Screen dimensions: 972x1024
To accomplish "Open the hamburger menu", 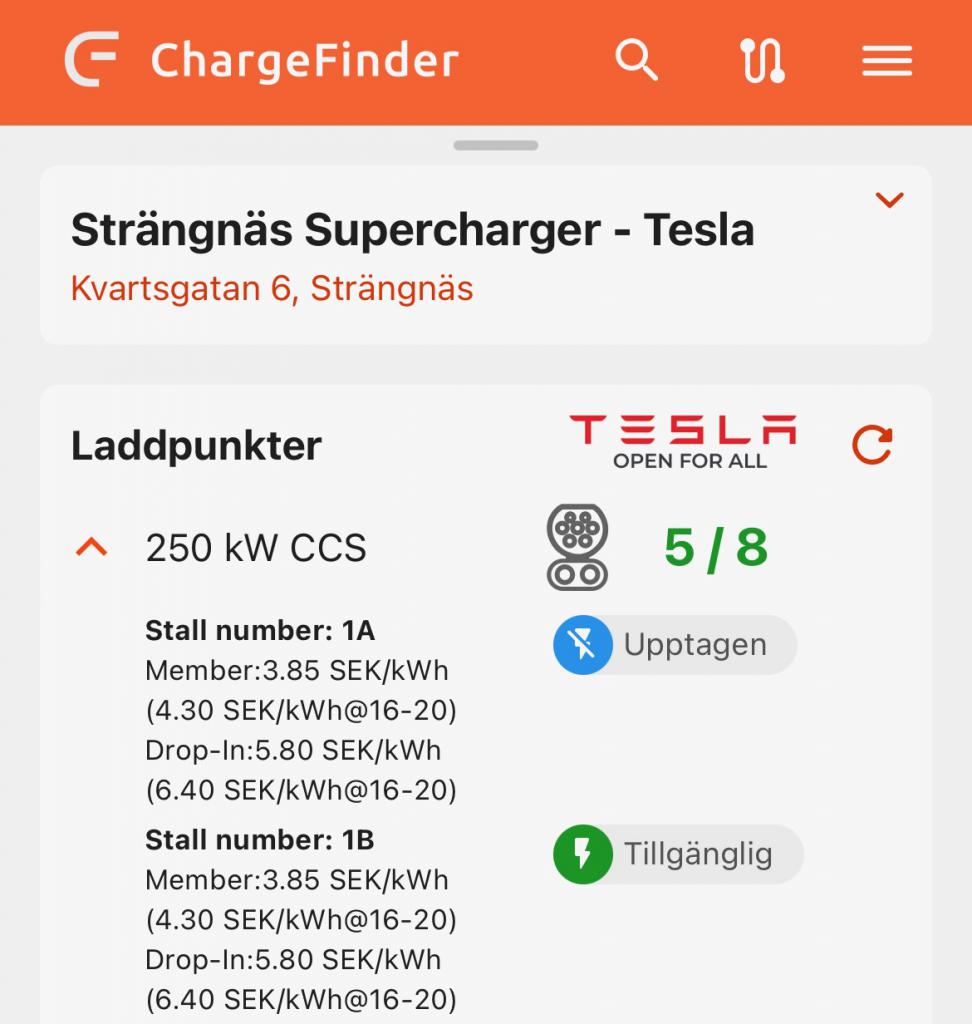I will click(887, 61).
